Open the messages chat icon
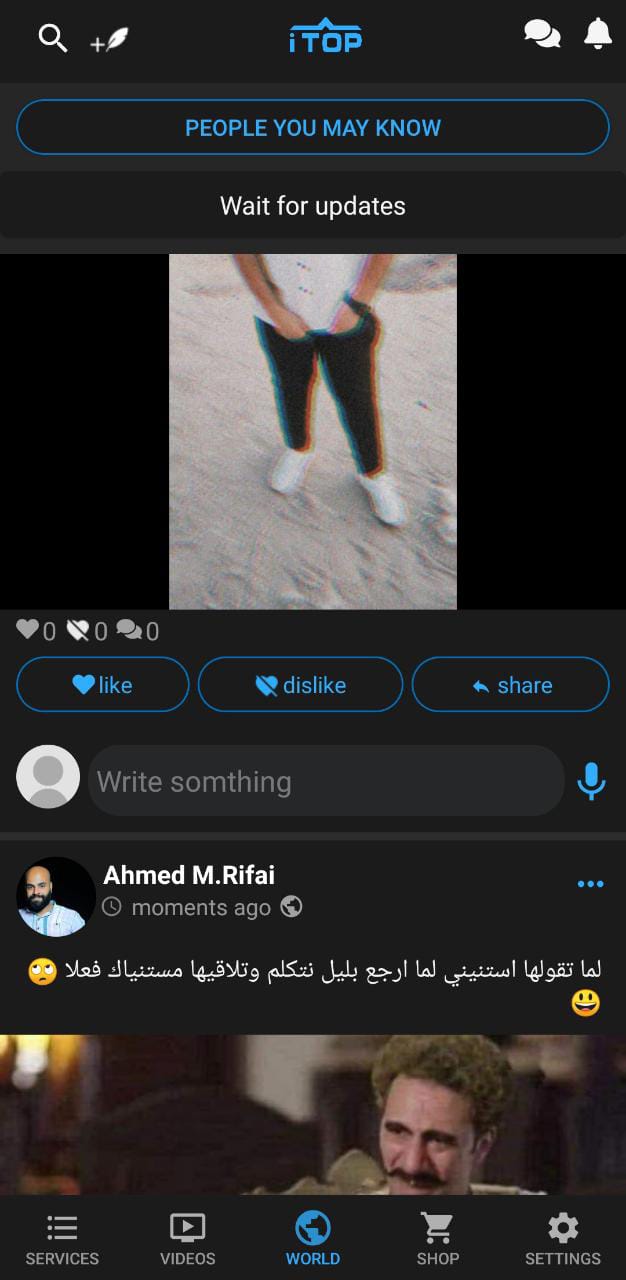Screen dimensions: 626x1280 [x=542, y=35]
